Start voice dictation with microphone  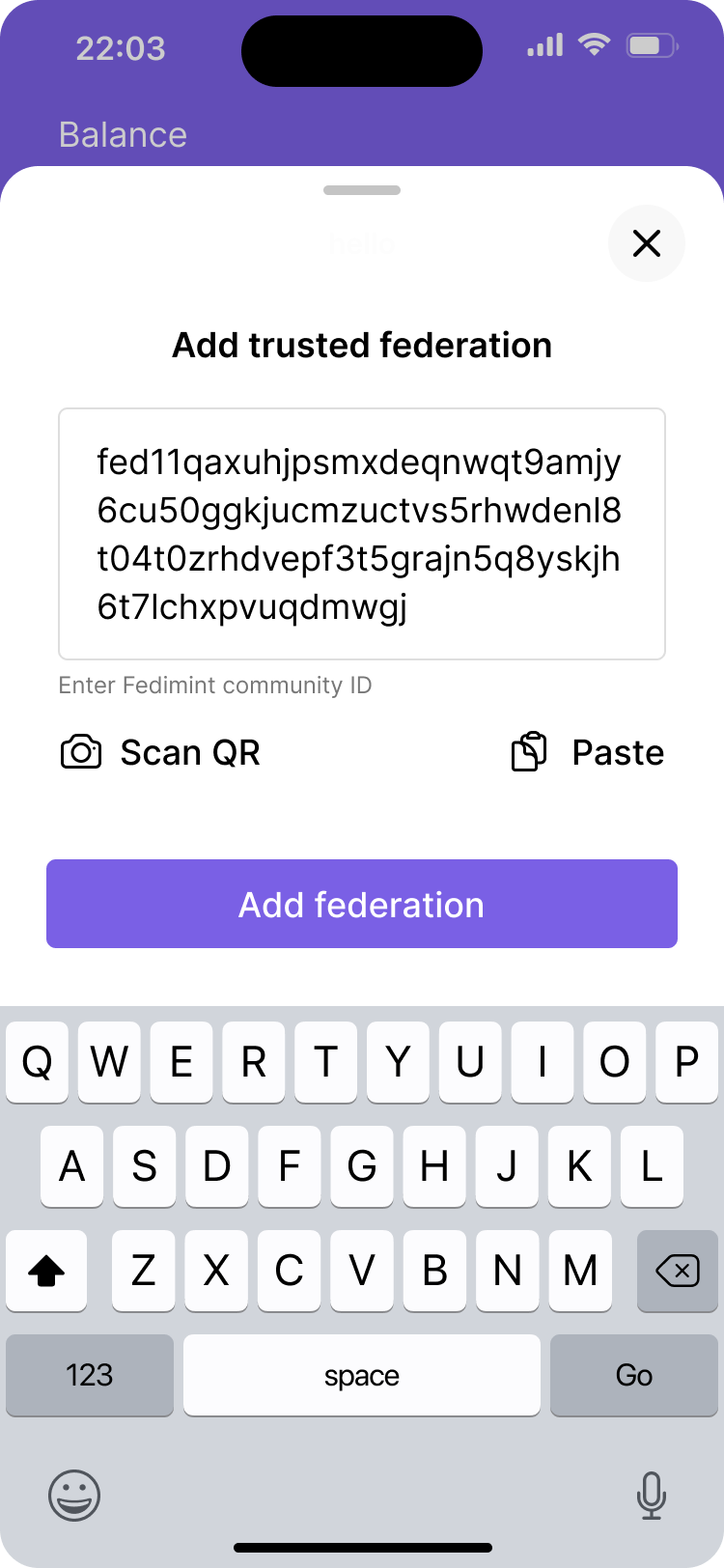tap(651, 1496)
